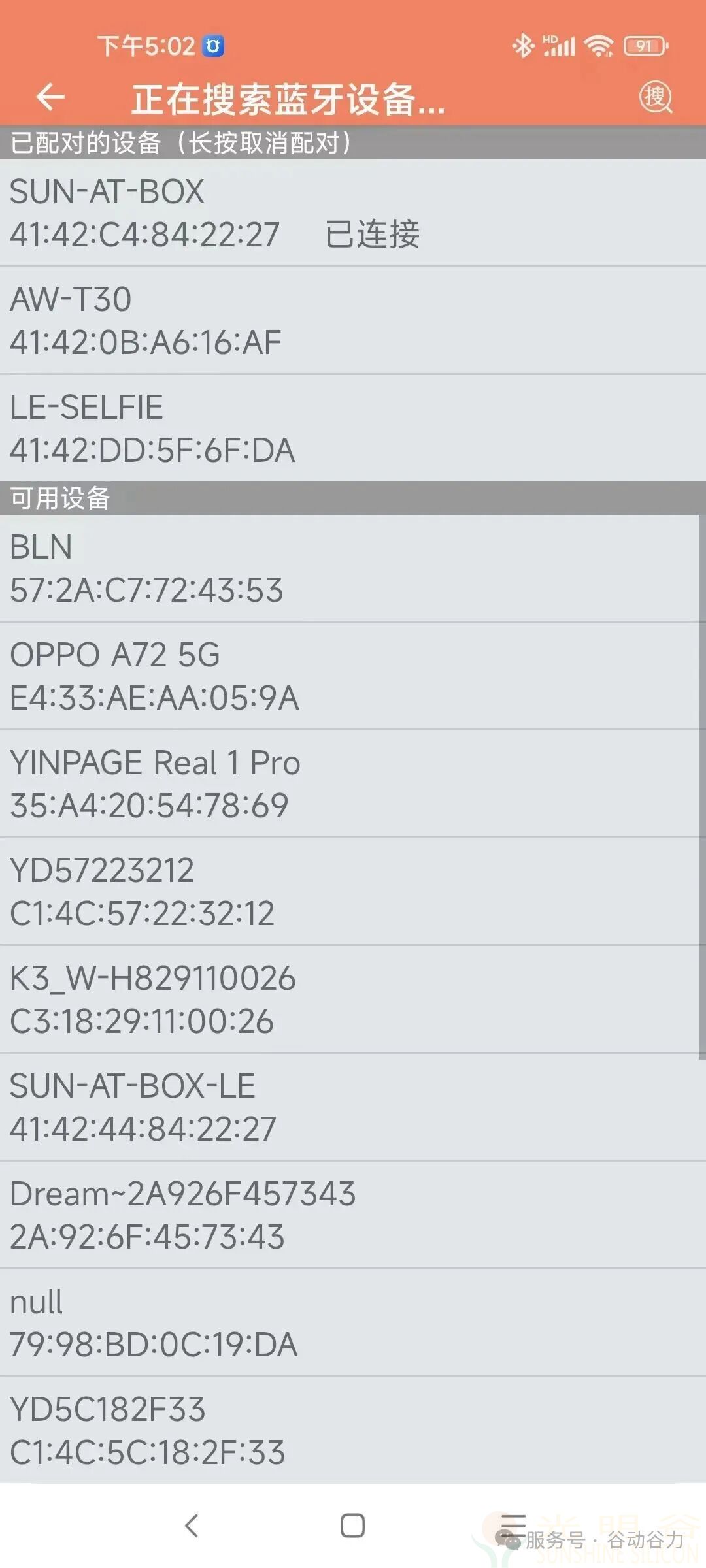Image resolution: width=706 pixels, height=1568 pixels.
Task: Tap the system home button
Action: pyautogui.click(x=353, y=1526)
